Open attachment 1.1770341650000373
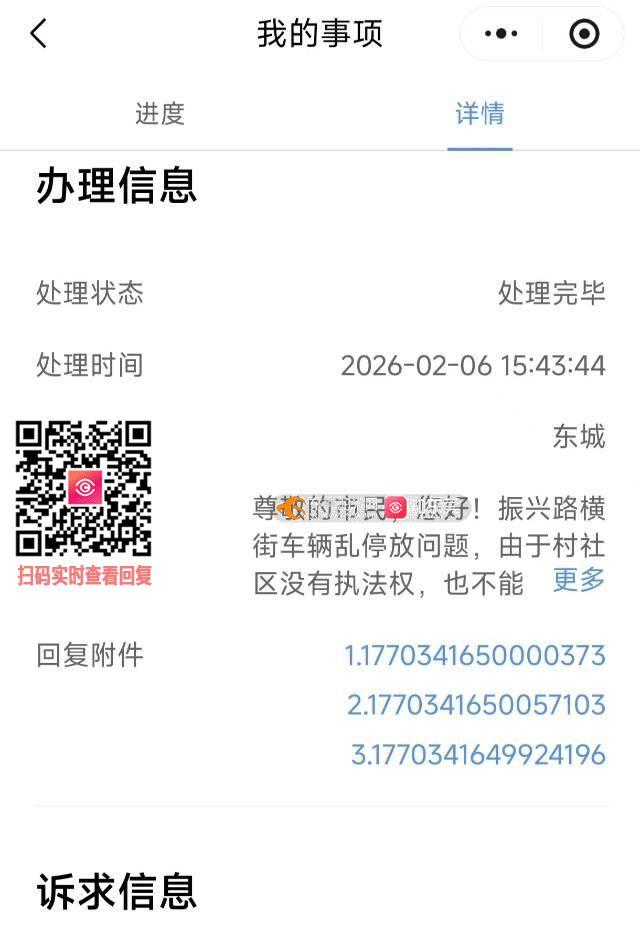640x952 pixels. click(x=475, y=656)
